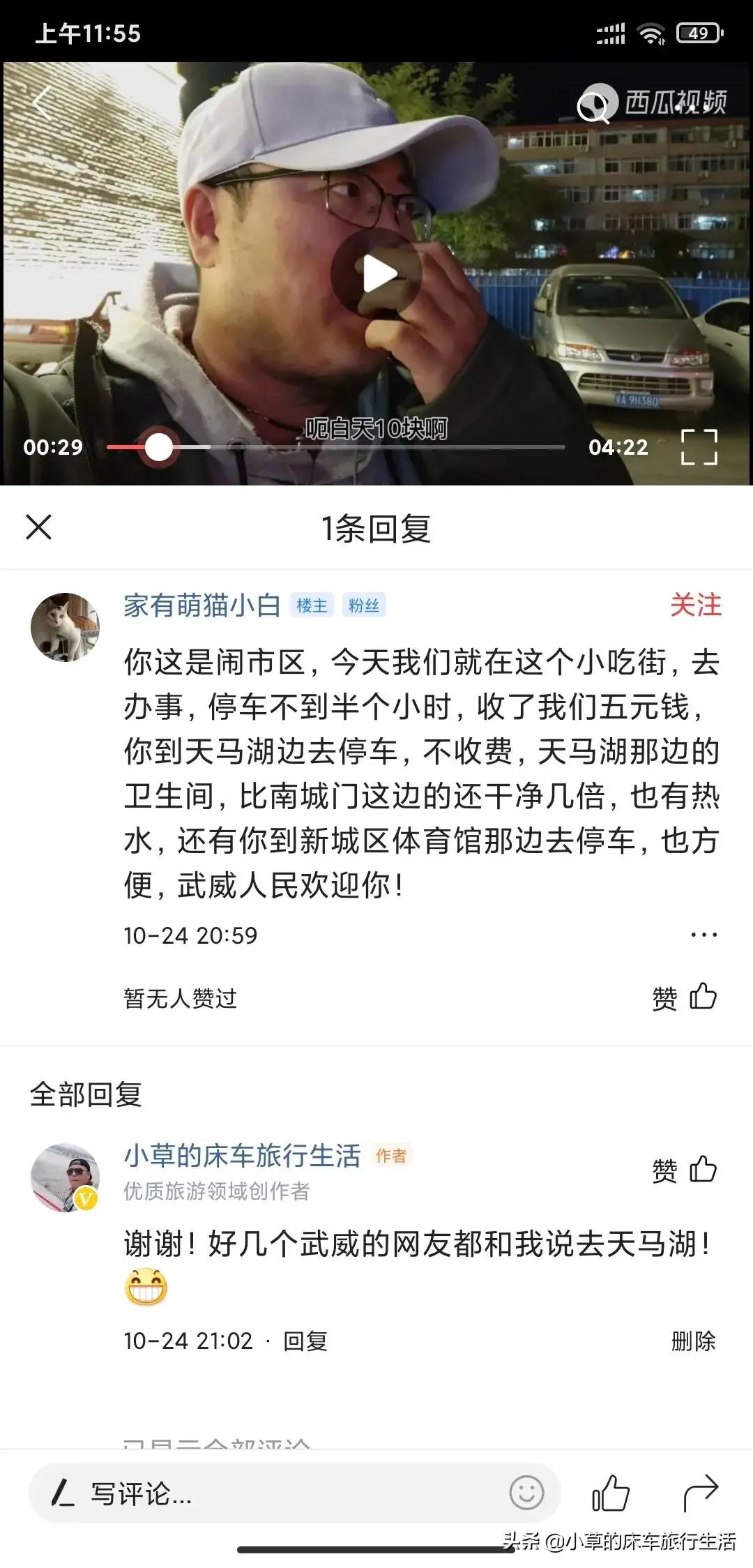
Task: Share this video with the arrow icon
Action: tap(700, 1493)
